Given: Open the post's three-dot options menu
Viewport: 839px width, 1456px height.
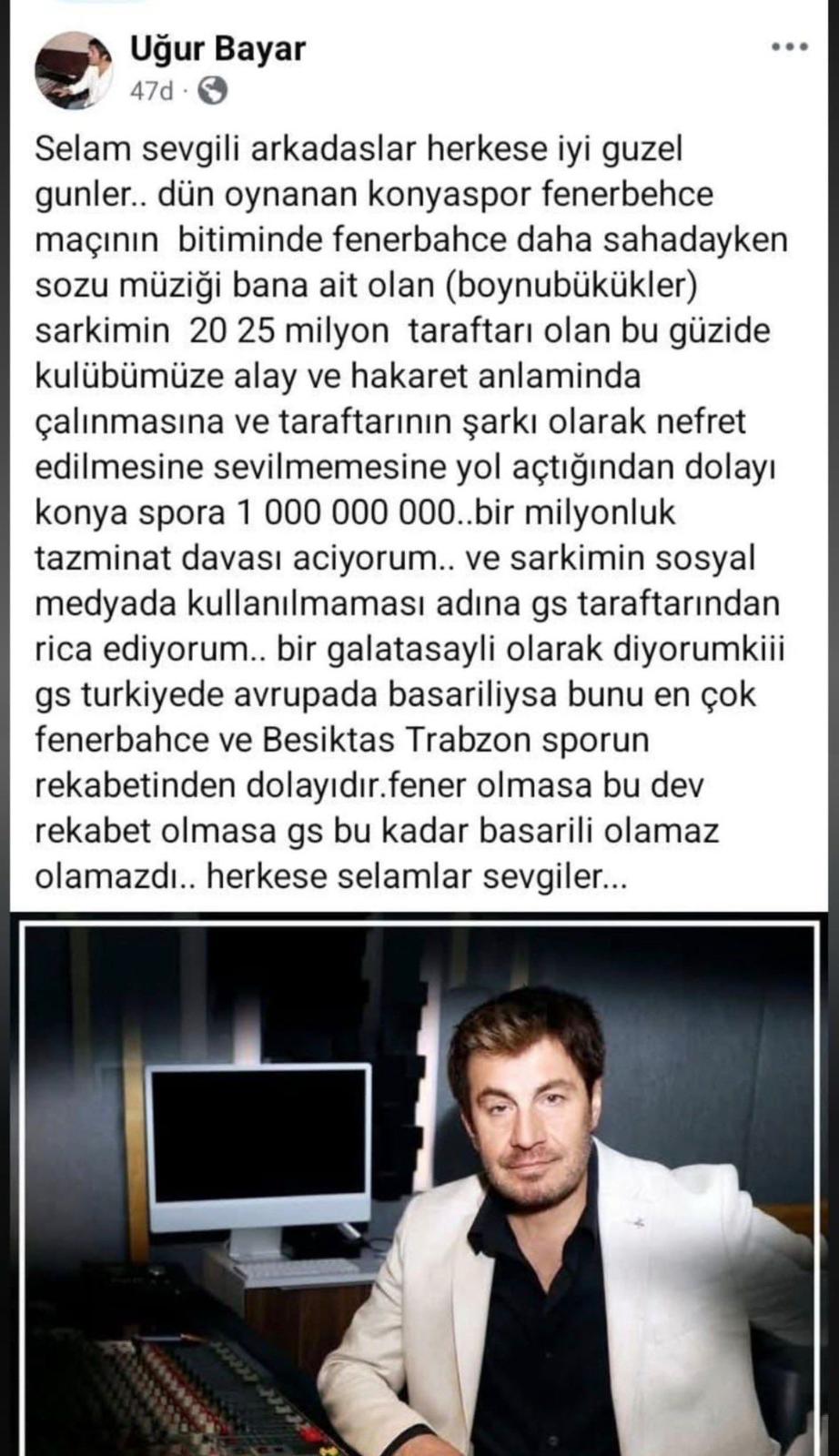Looking at the screenshot, I should [788, 49].
